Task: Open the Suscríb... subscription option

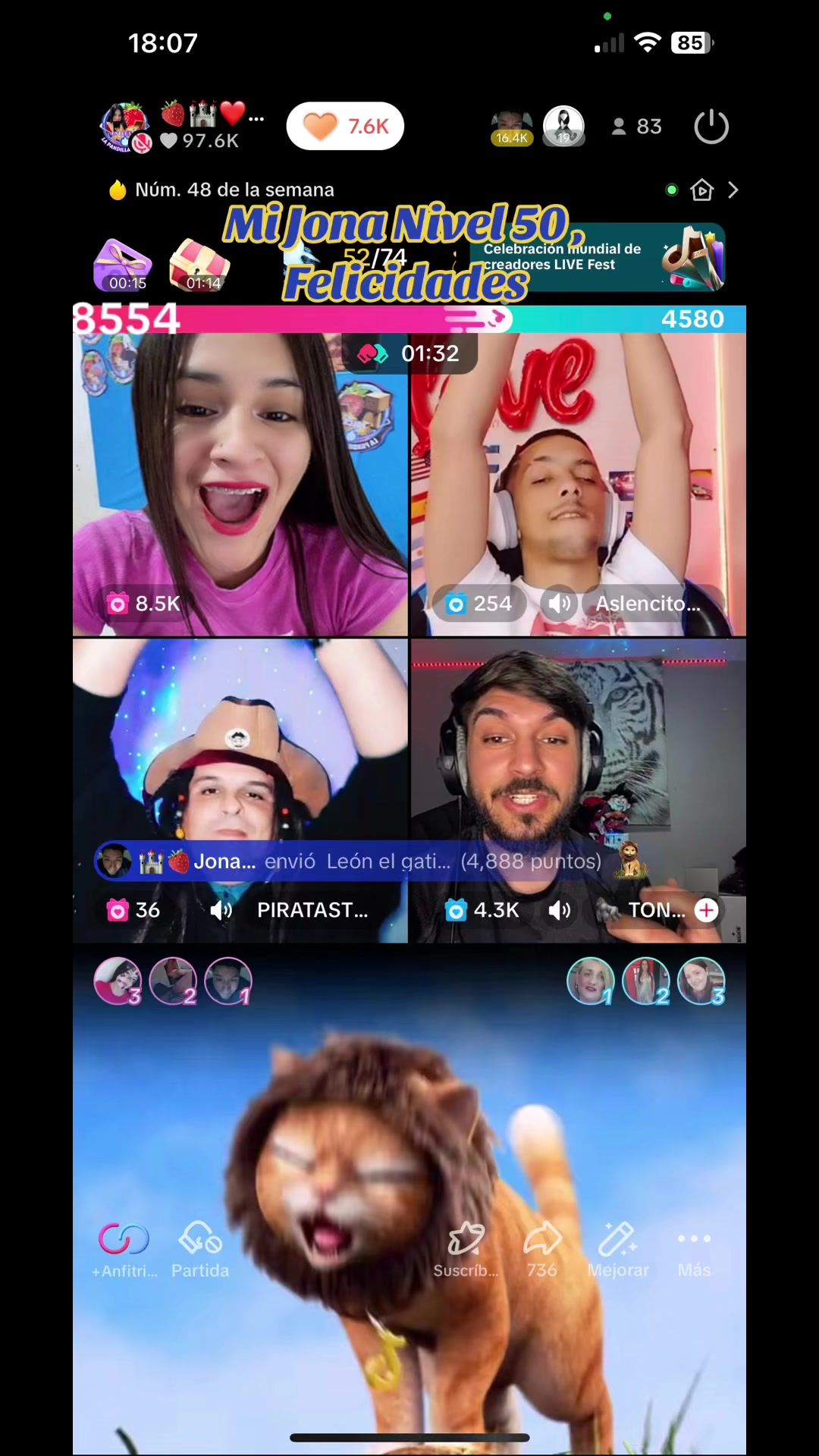Action: click(x=466, y=1250)
